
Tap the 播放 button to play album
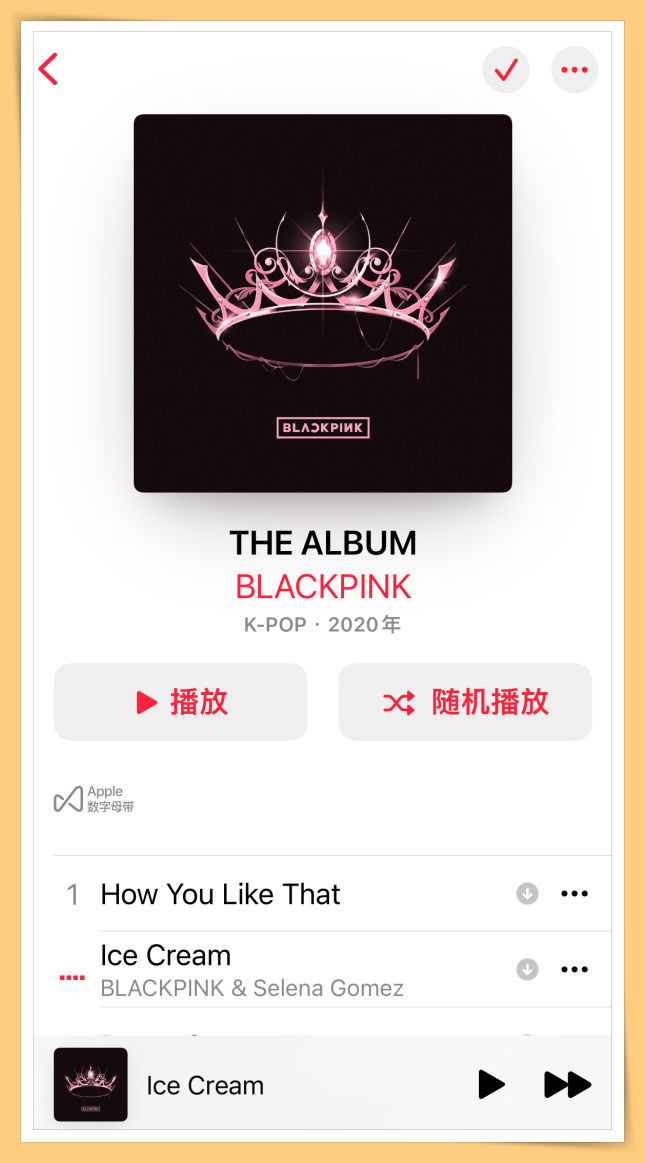(x=181, y=702)
